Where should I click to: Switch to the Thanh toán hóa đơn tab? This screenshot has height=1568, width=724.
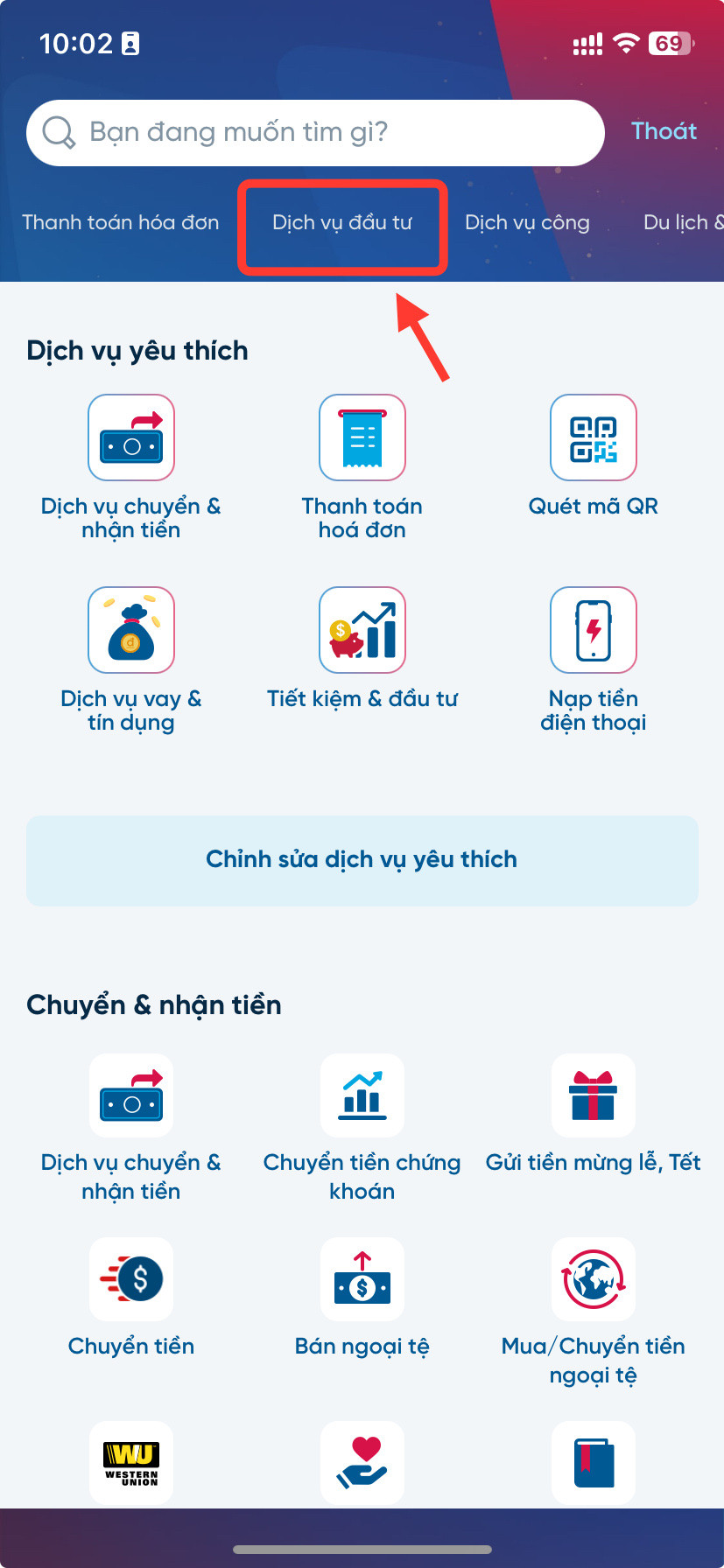[121, 222]
